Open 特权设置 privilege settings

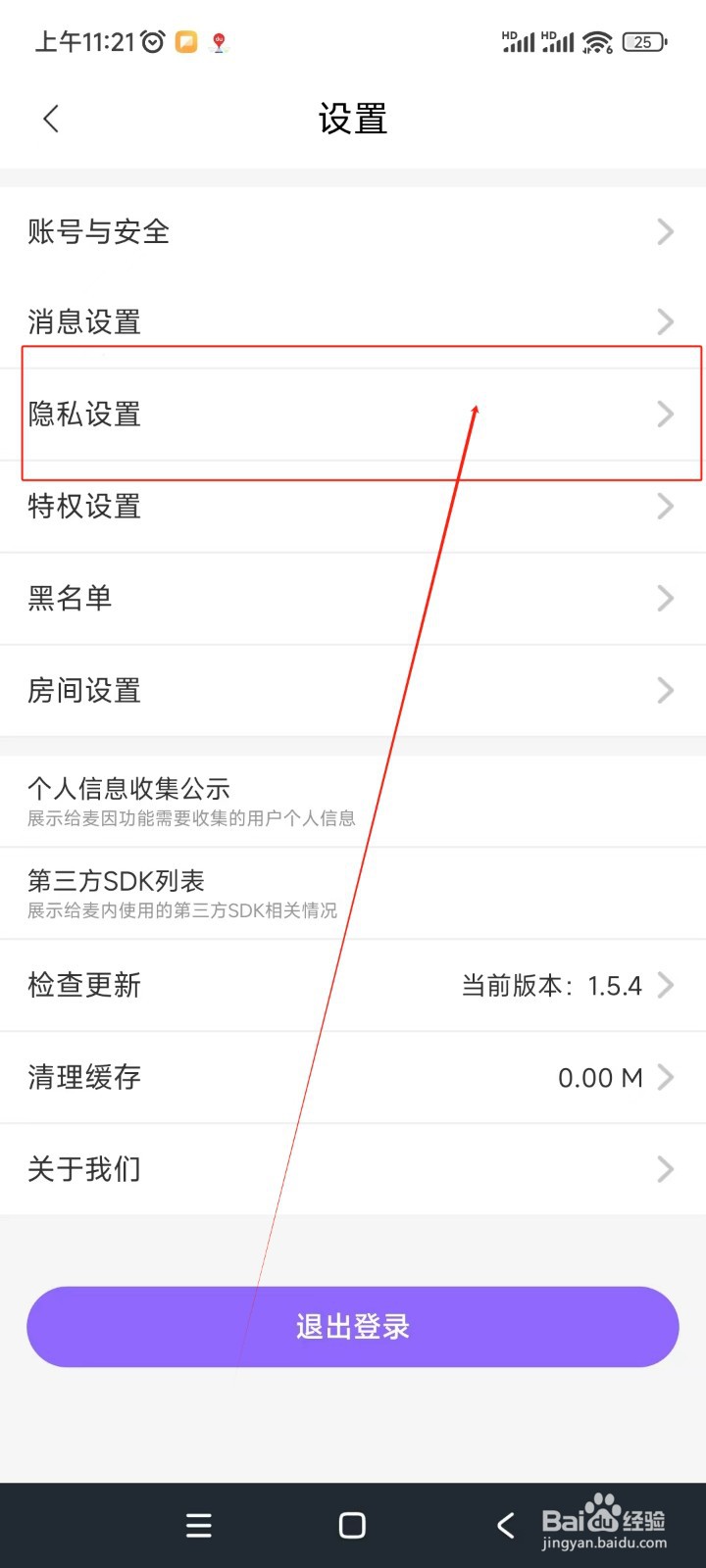353,507
